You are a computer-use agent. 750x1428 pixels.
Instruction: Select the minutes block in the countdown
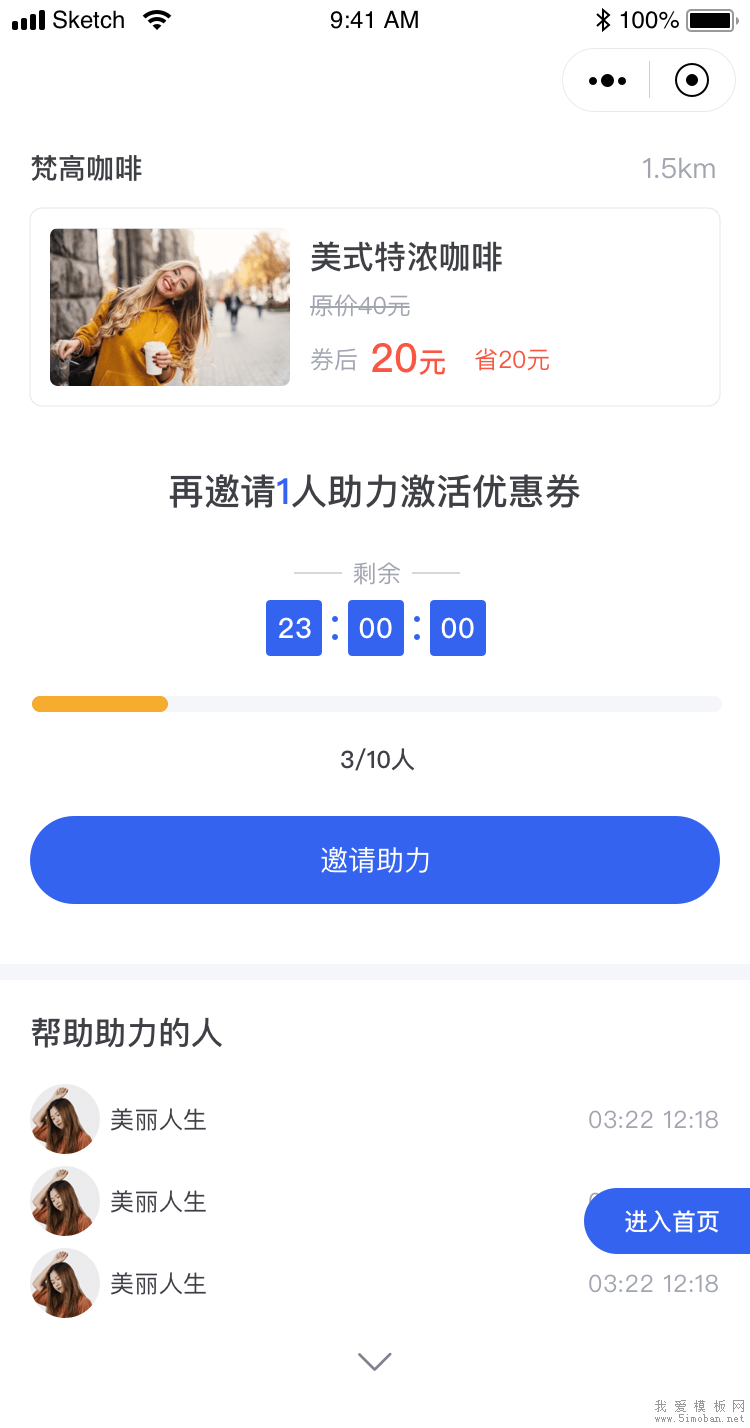coord(376,628)
